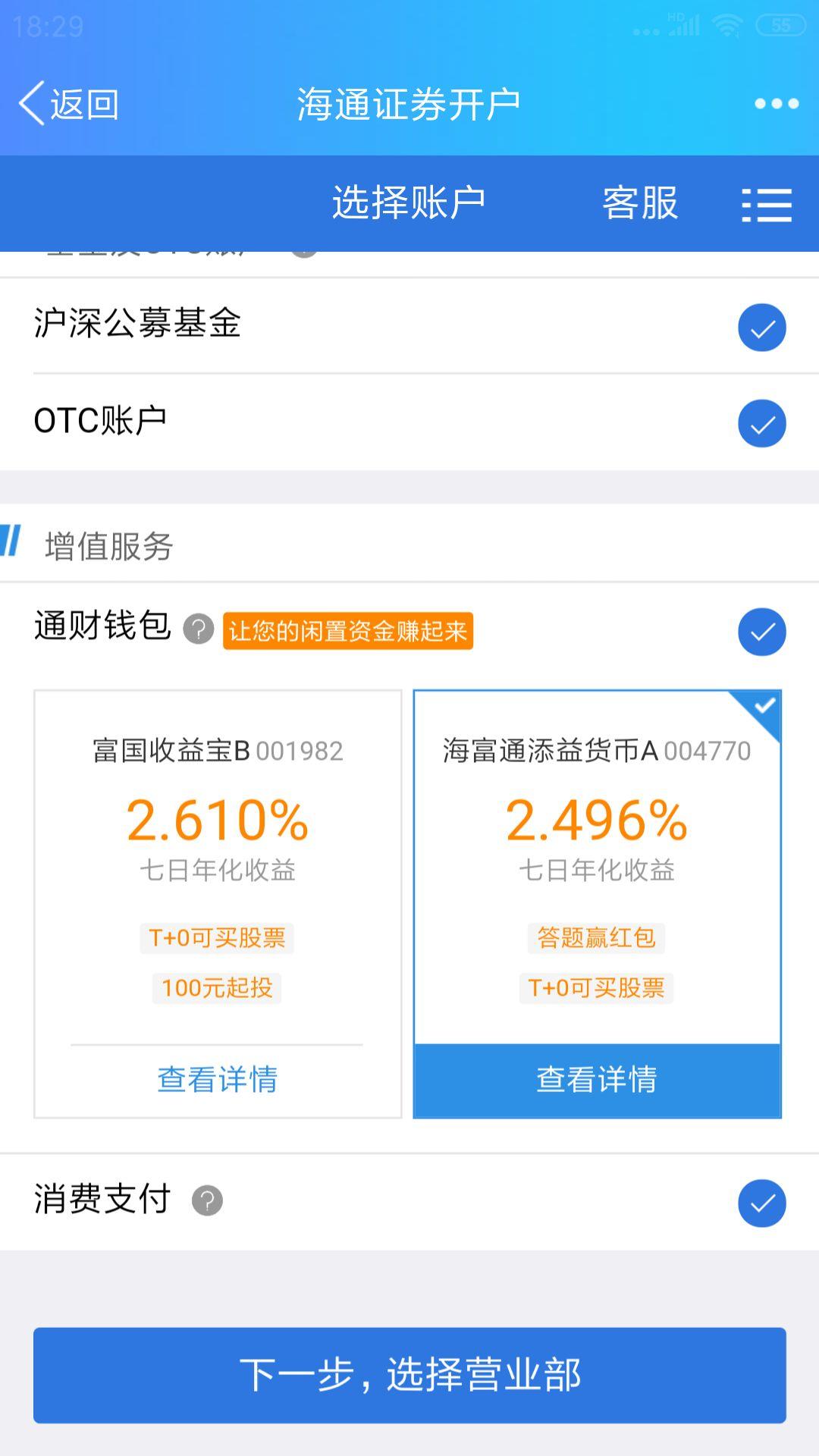This screenshot has height=1456, width=819.
Task: Tap 下一步，选择营业部 to continue
Action: [409, 1375]
